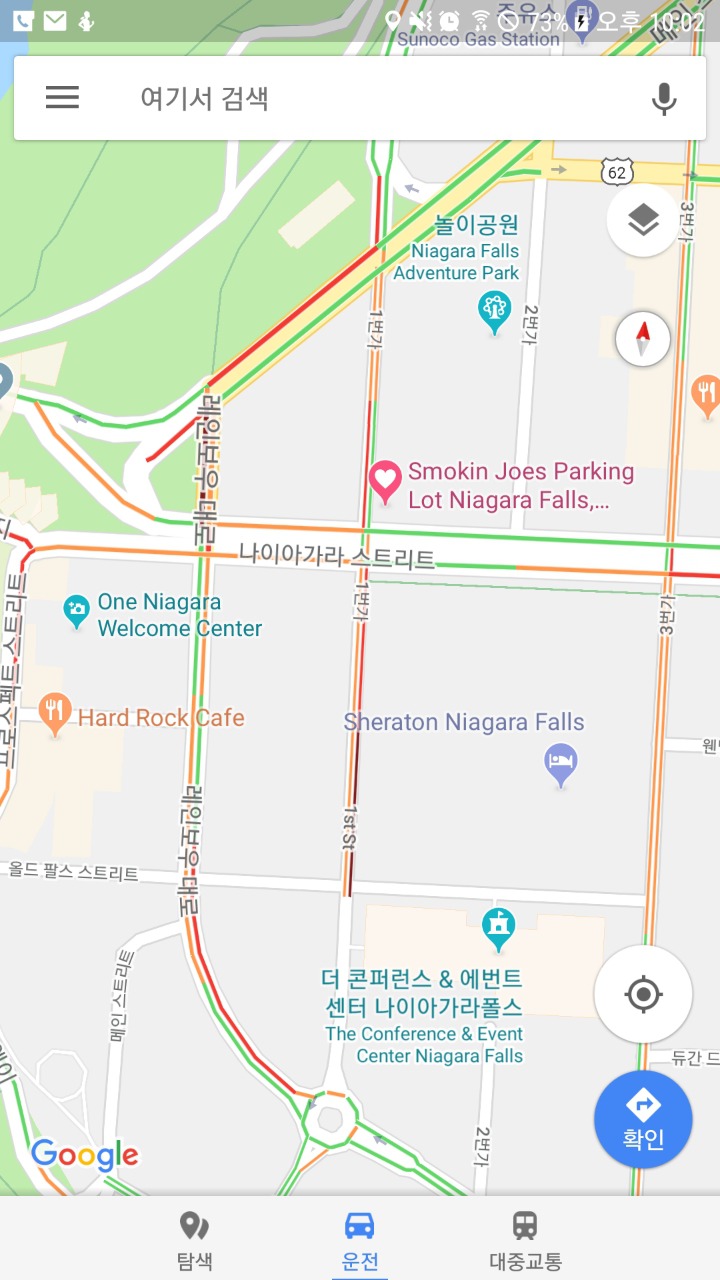Select the 운전 driving tab

(359, 1238)
